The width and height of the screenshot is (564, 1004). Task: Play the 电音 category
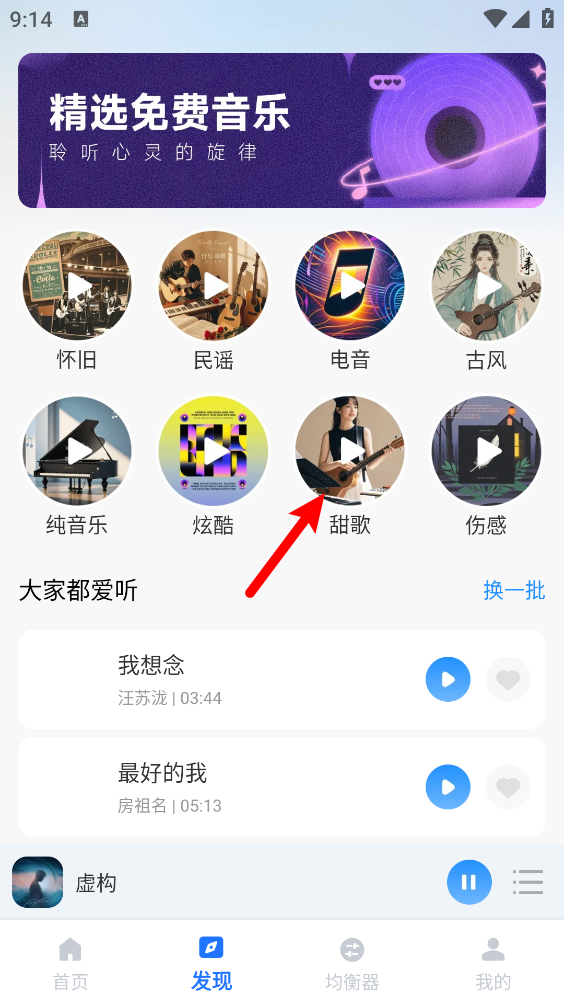coord(350,286)
